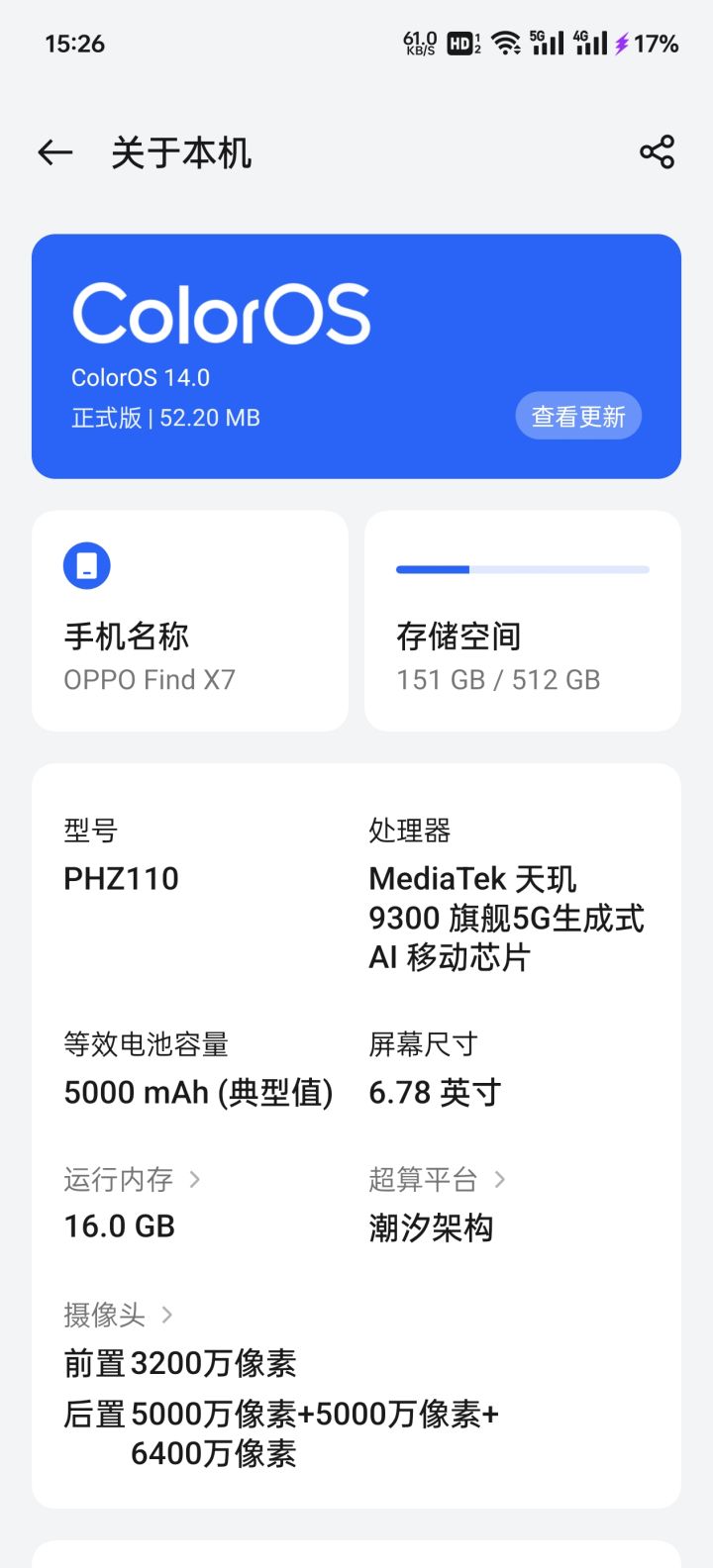Go back from 关于本机 page
The width and height of the screenshot is (713, 1568).
coord(55,152)
